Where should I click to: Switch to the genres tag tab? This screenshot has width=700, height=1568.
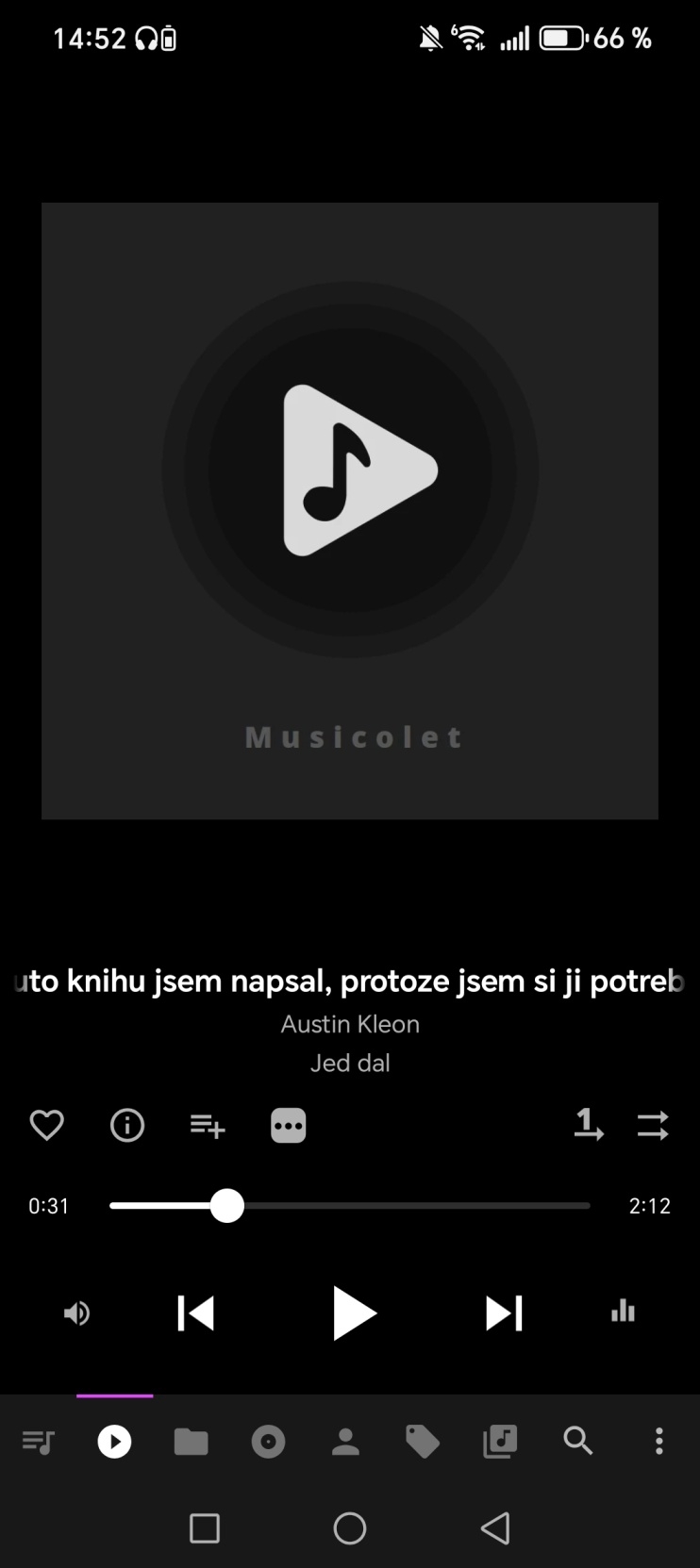click(423, 1442)
